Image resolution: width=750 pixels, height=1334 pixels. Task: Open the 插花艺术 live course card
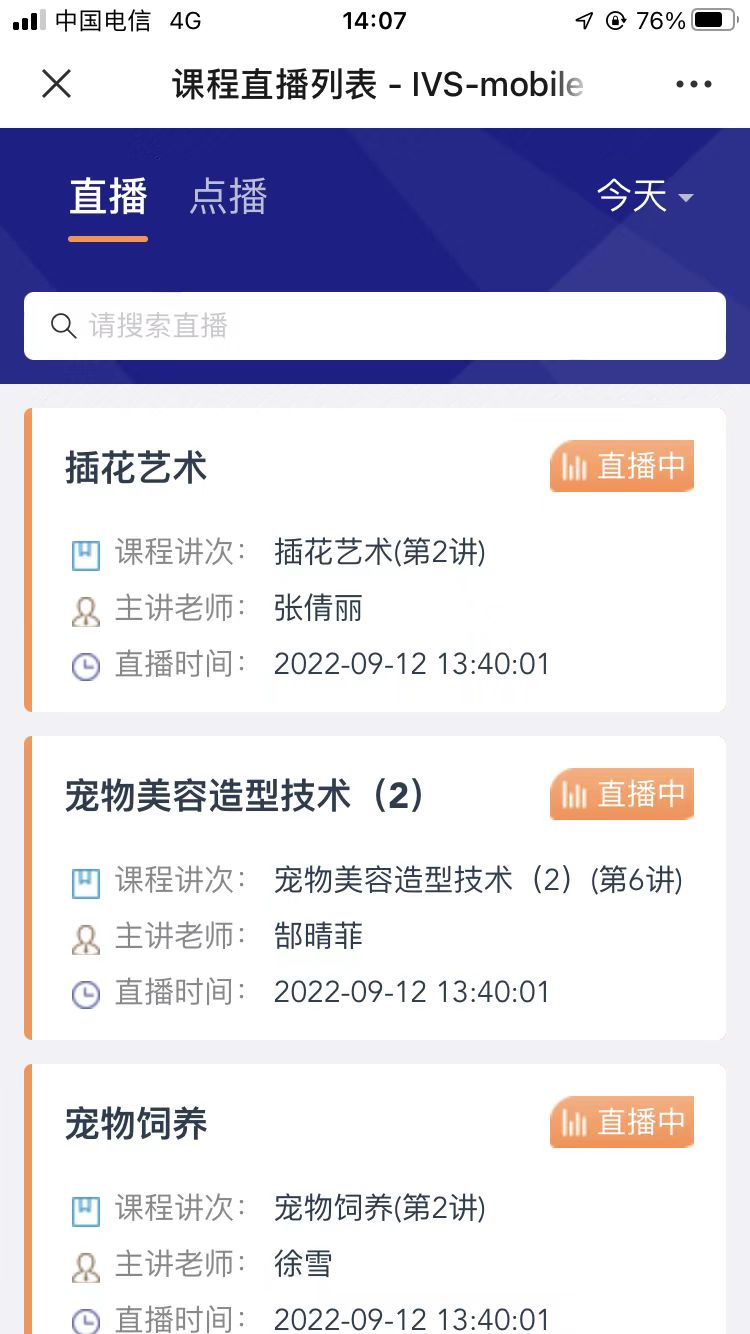tap(375, 560)
